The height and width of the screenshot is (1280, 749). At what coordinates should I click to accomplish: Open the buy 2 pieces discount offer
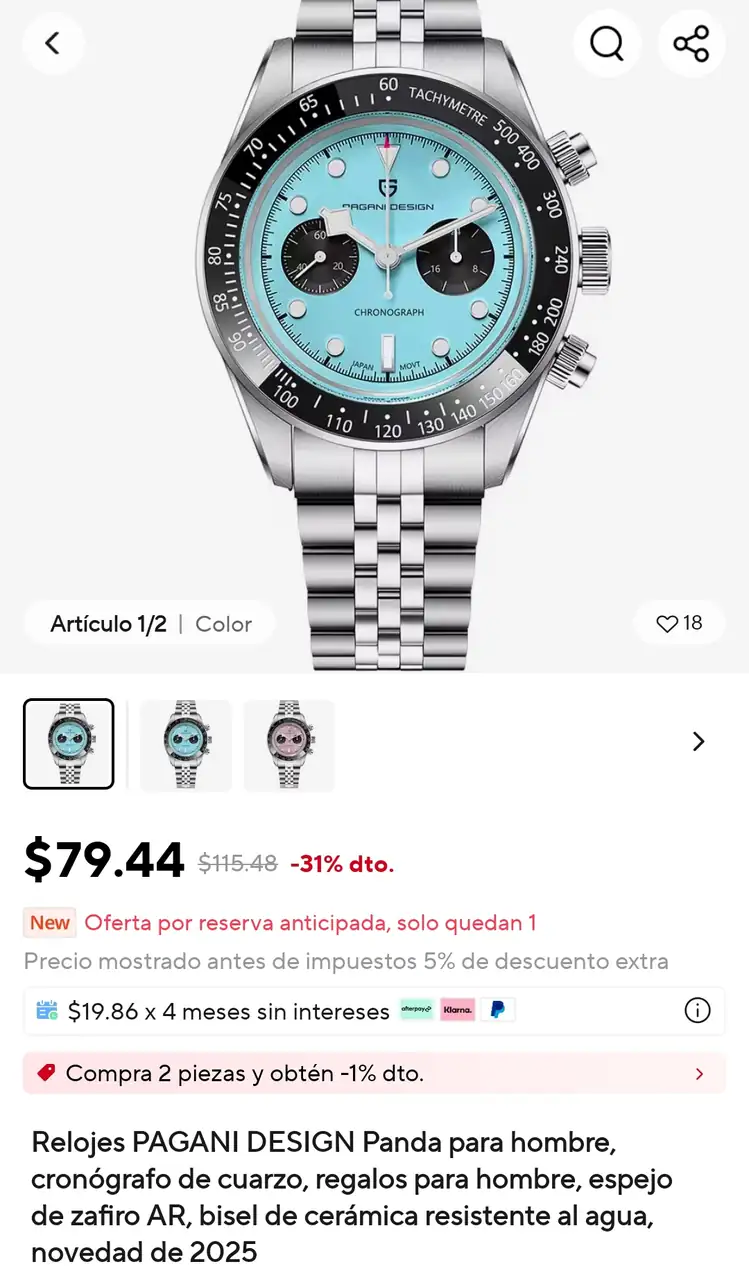coord(374,1074)
